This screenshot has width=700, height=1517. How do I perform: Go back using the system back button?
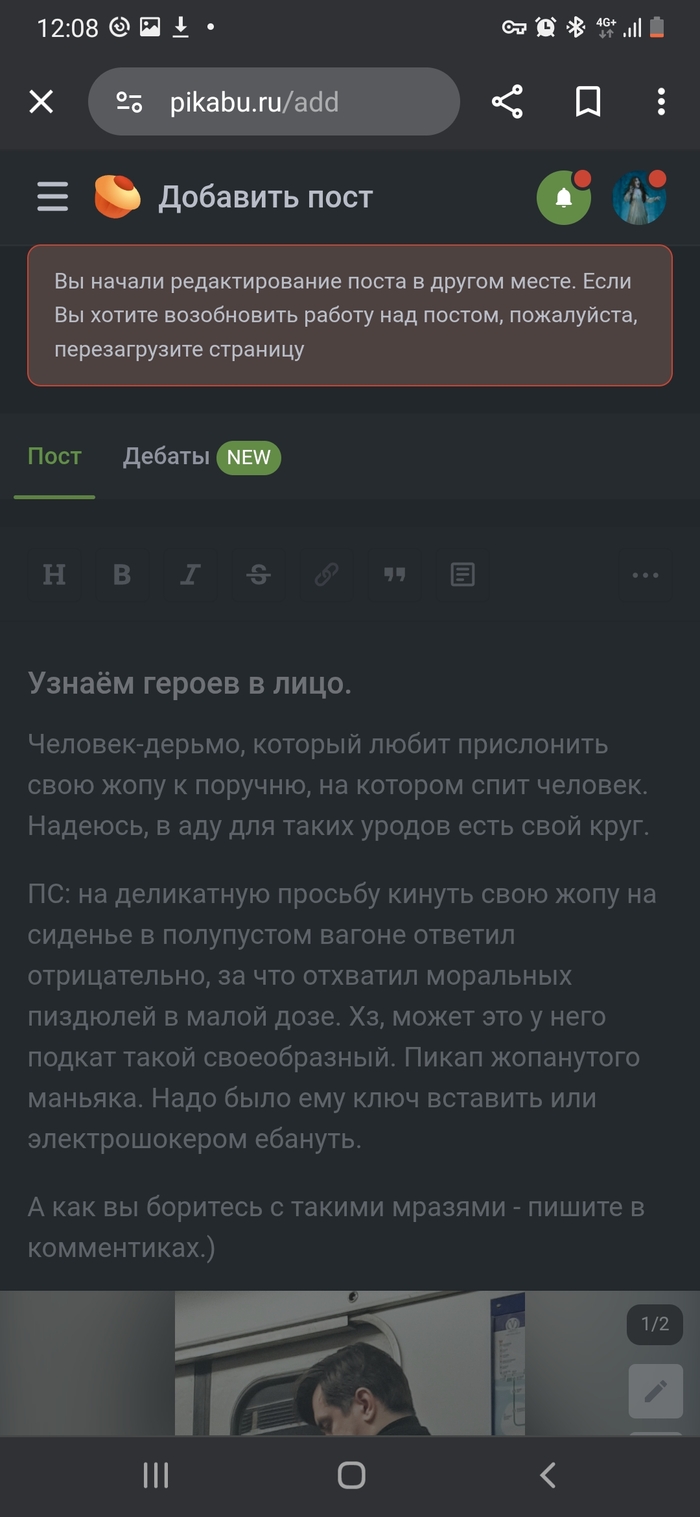(x=547, y=1475)
